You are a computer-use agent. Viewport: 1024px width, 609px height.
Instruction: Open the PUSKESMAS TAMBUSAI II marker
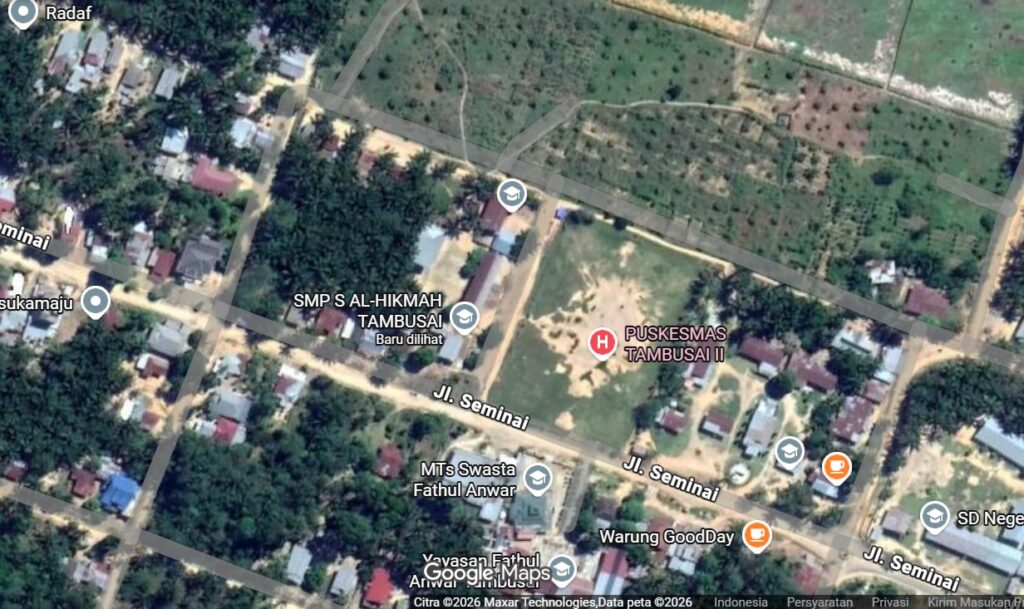click(x=602, y=344)
